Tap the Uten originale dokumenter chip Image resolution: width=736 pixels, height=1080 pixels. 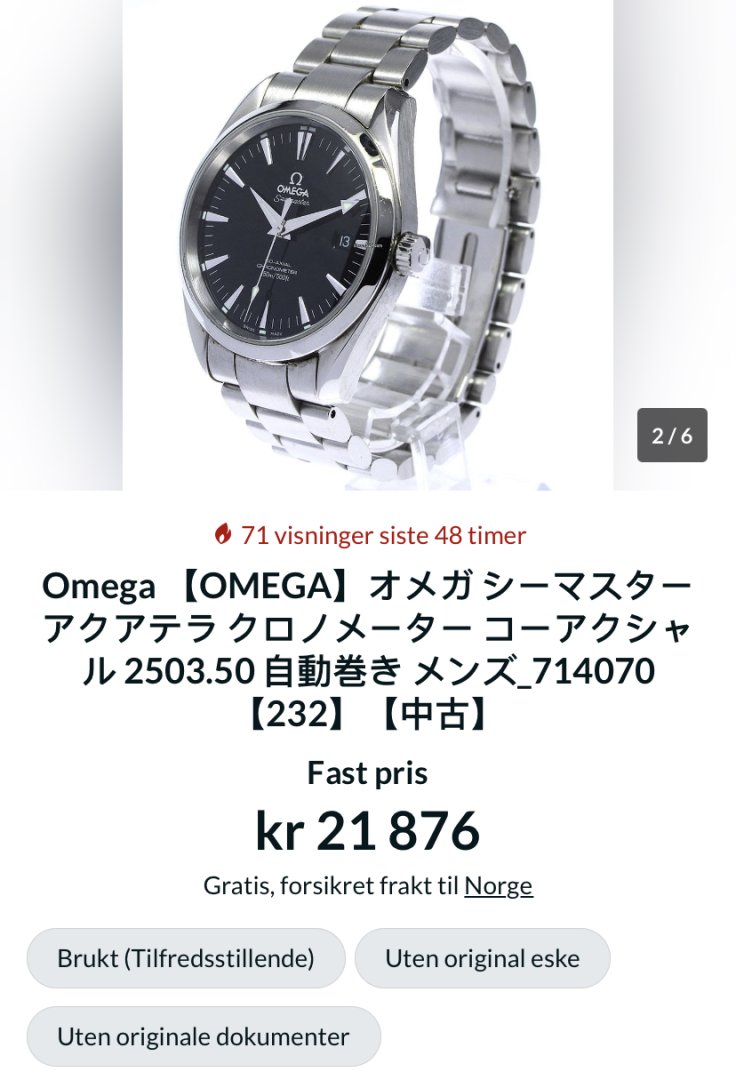point(203,1036)
